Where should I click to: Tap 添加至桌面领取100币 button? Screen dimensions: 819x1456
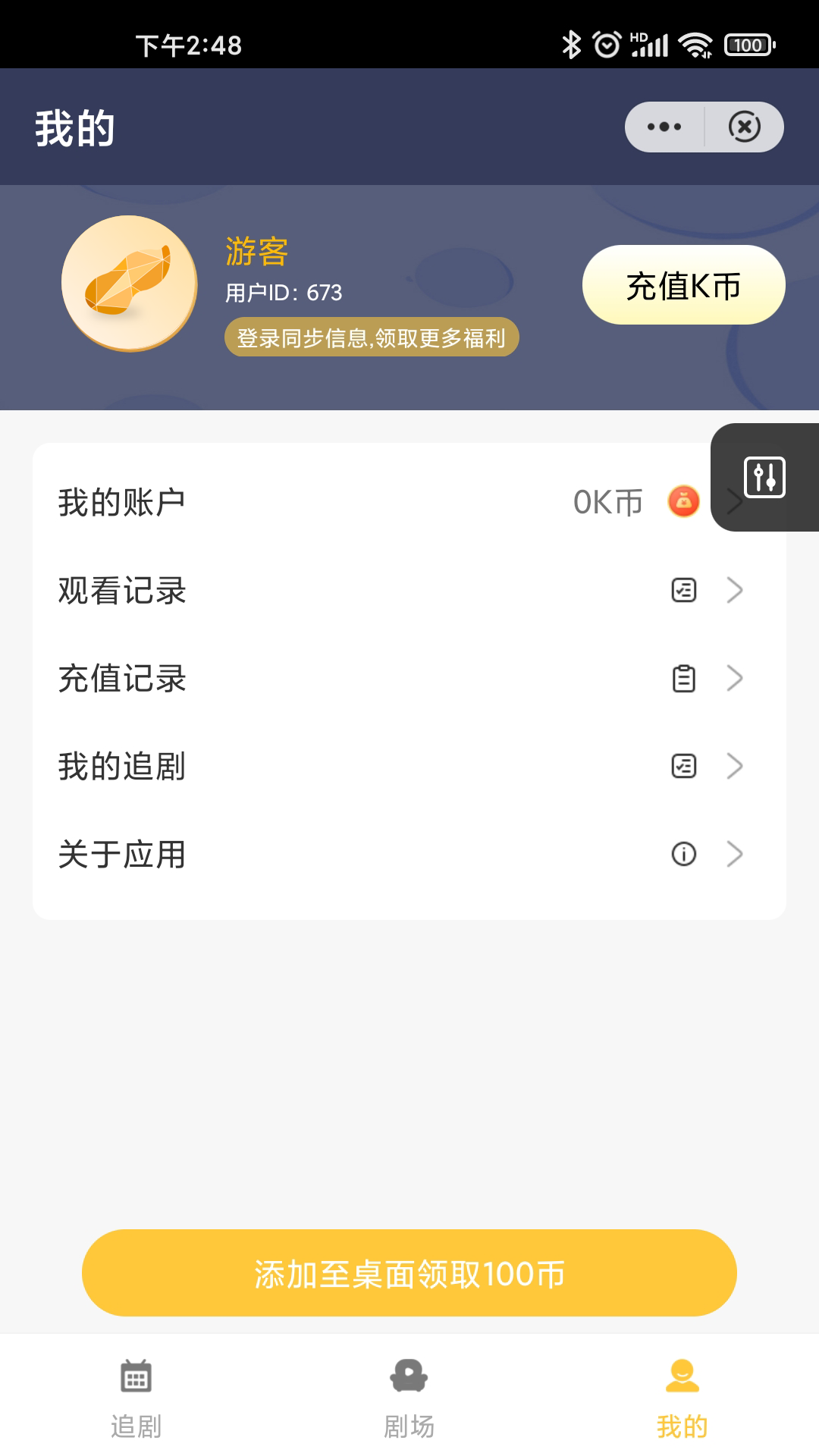[x=409, y=1273]
